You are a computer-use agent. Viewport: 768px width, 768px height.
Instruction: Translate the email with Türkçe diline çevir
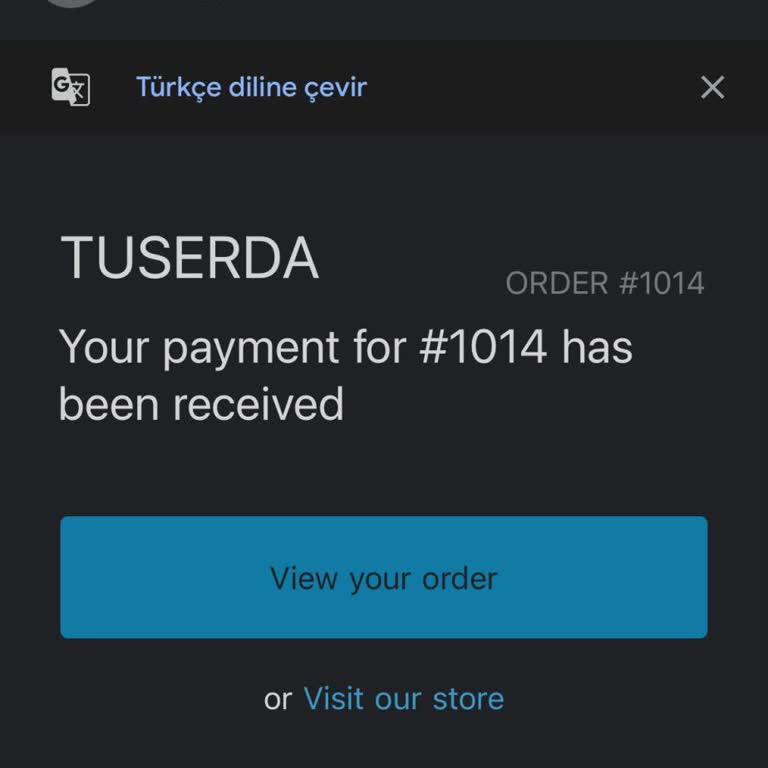click(x=251, y=87)
